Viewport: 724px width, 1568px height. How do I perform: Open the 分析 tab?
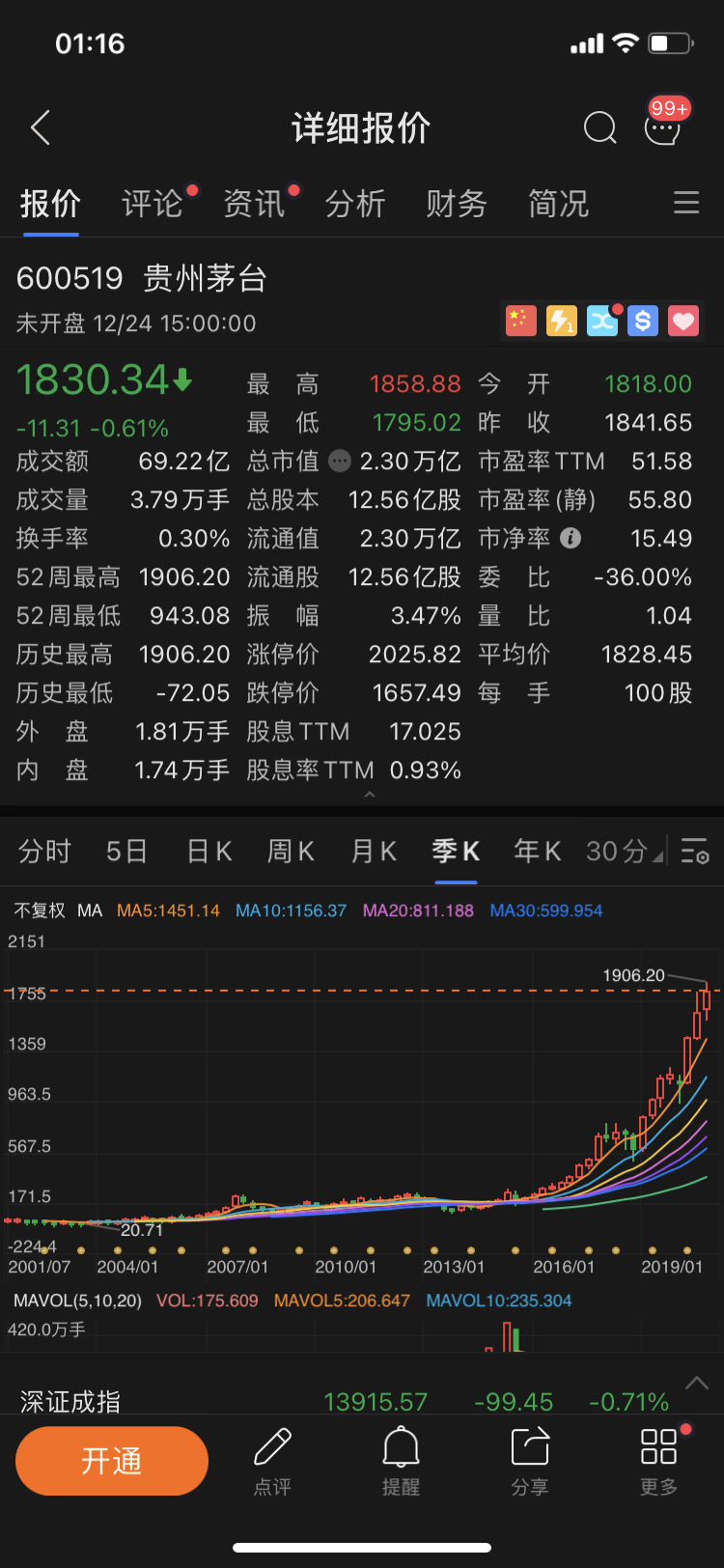pyautogui.click(x=355, y=204)
